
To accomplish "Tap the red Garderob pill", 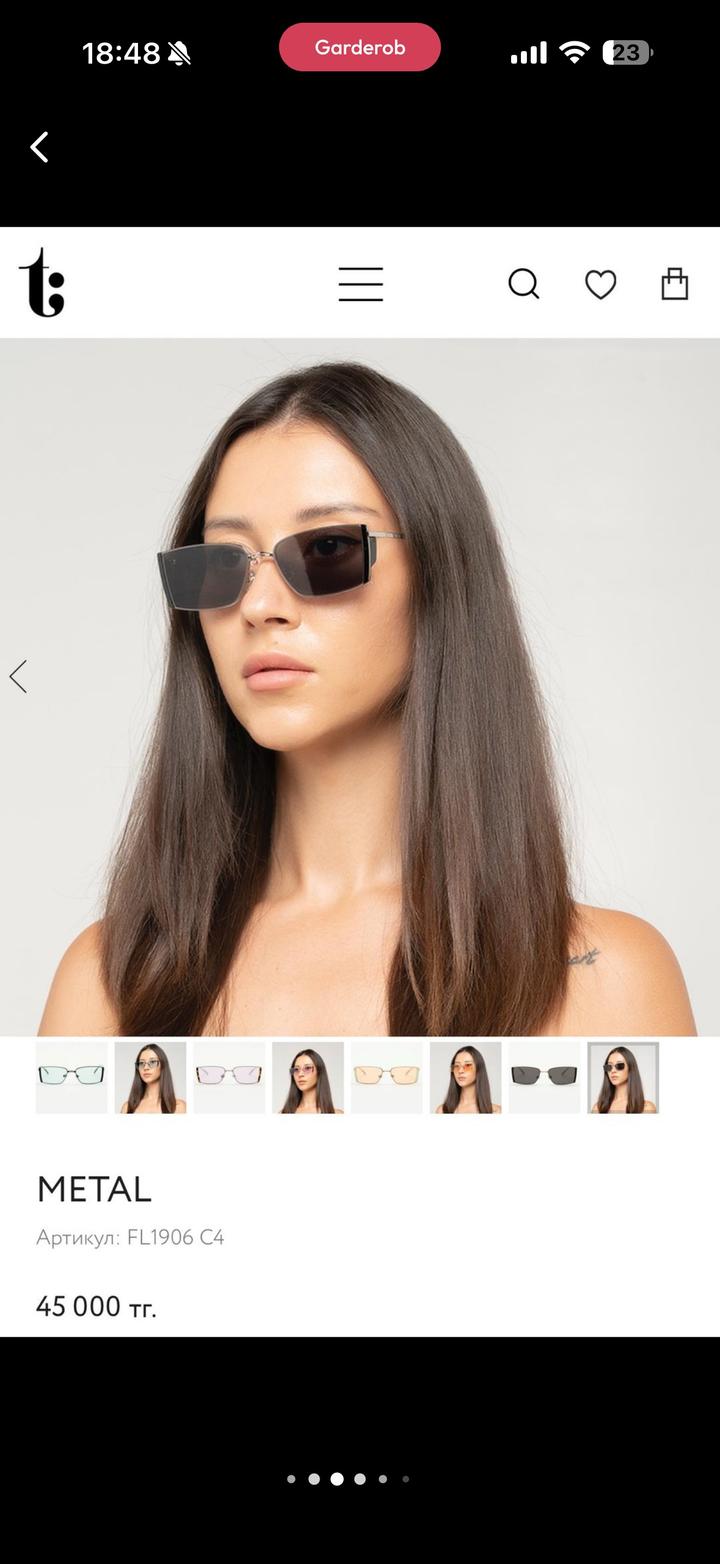I will 360,47.
